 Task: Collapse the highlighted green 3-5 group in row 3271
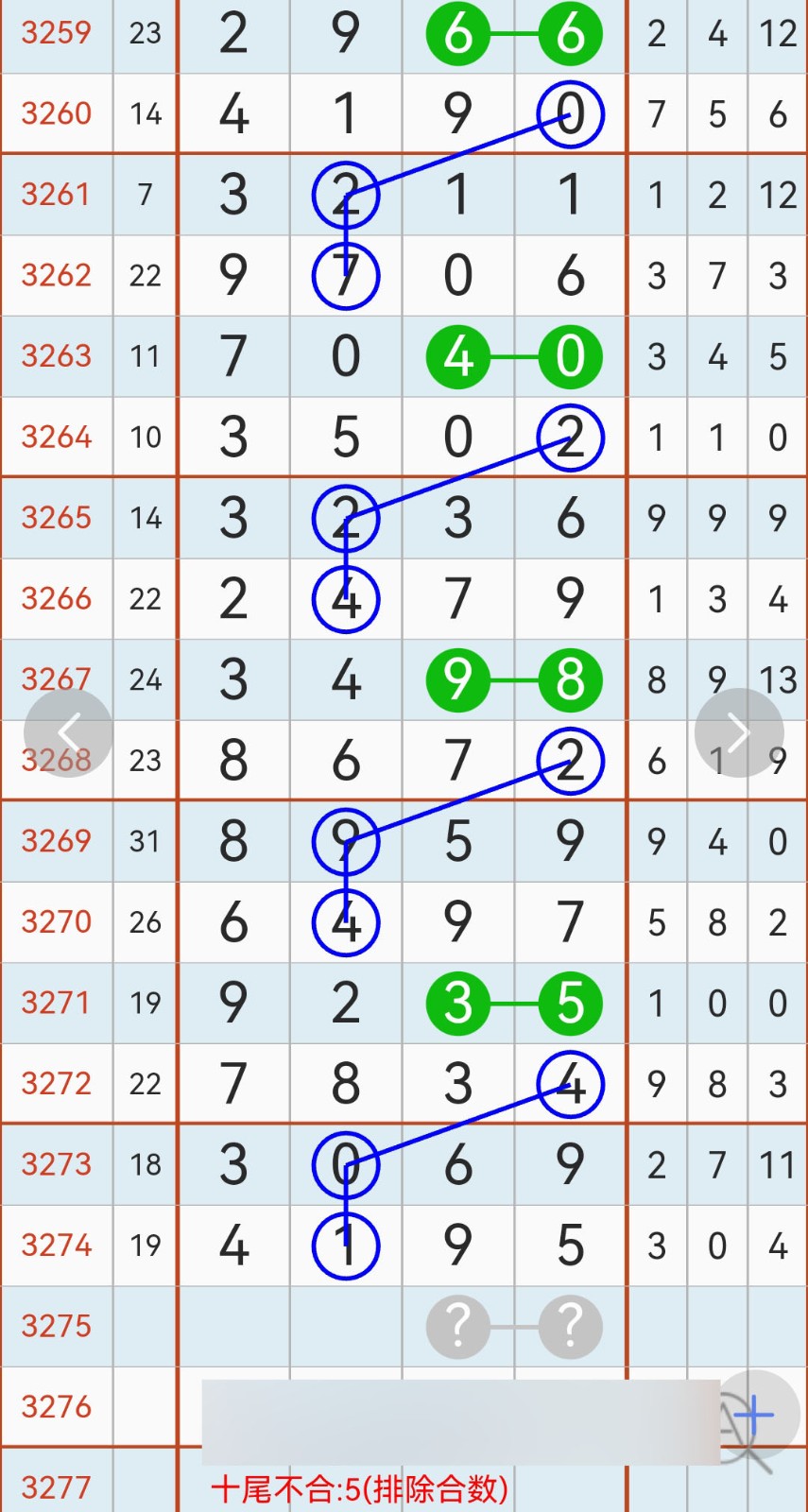pyautogui.click(x=515, y=1004)
